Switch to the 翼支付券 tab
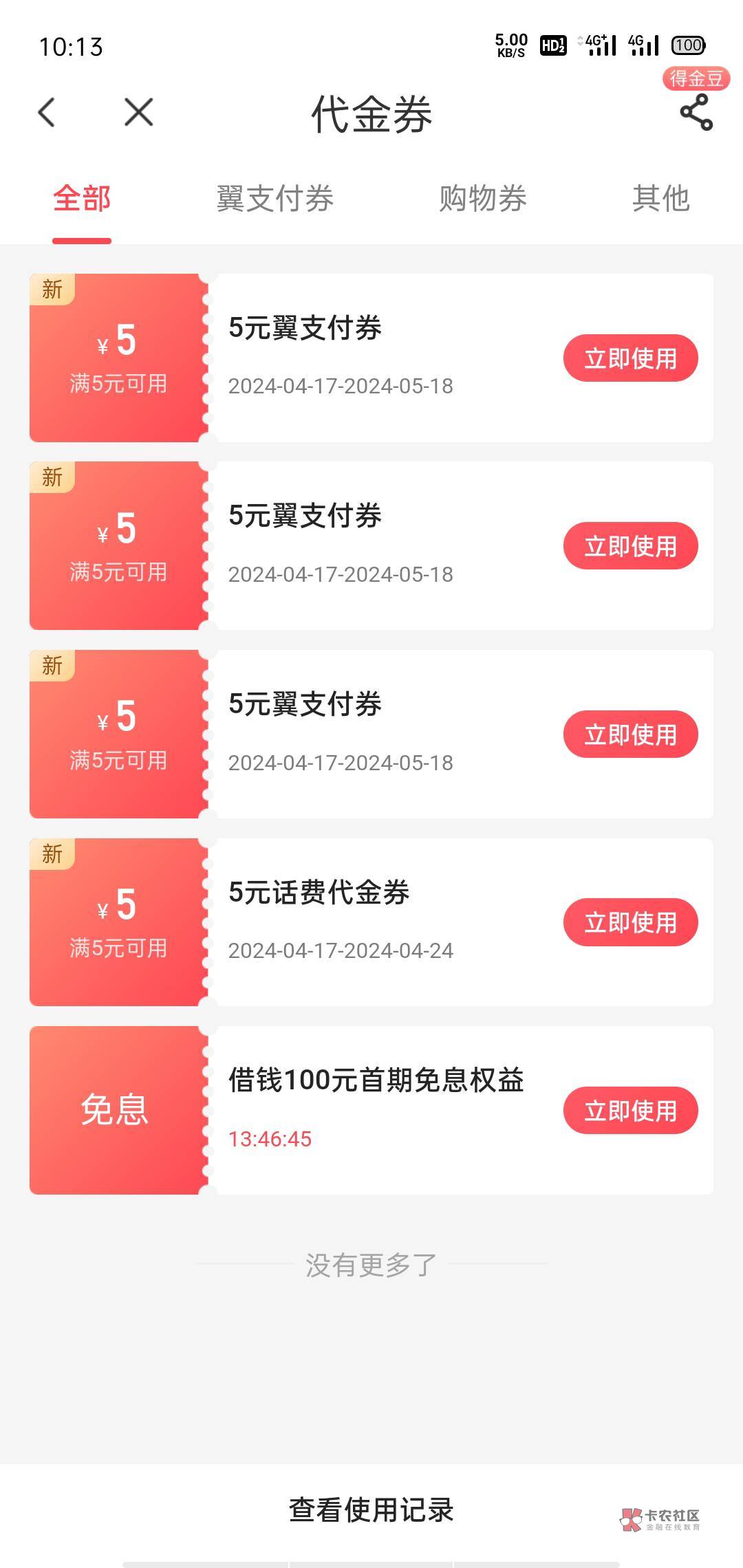 point(275,199)
